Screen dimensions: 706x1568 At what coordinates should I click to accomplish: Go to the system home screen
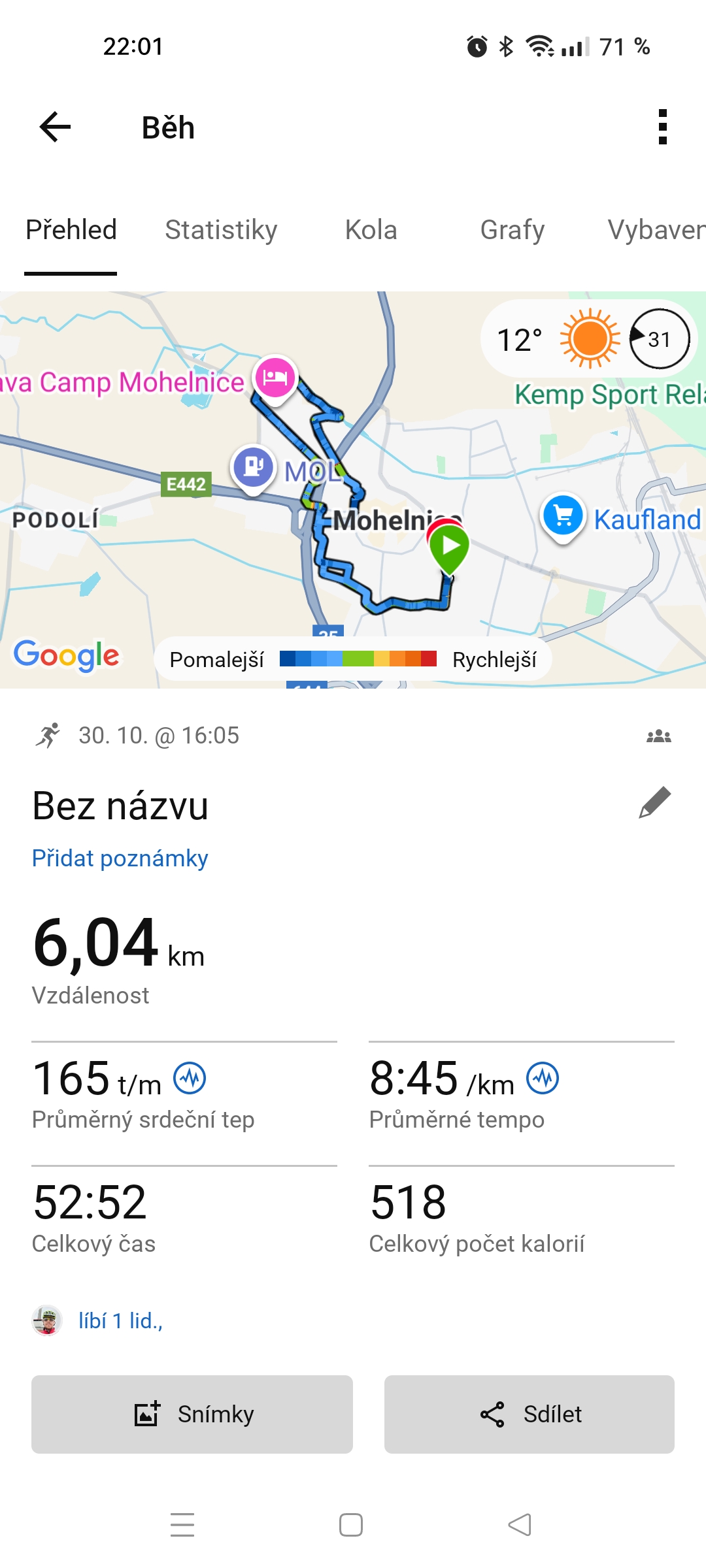pos(351,1525)
